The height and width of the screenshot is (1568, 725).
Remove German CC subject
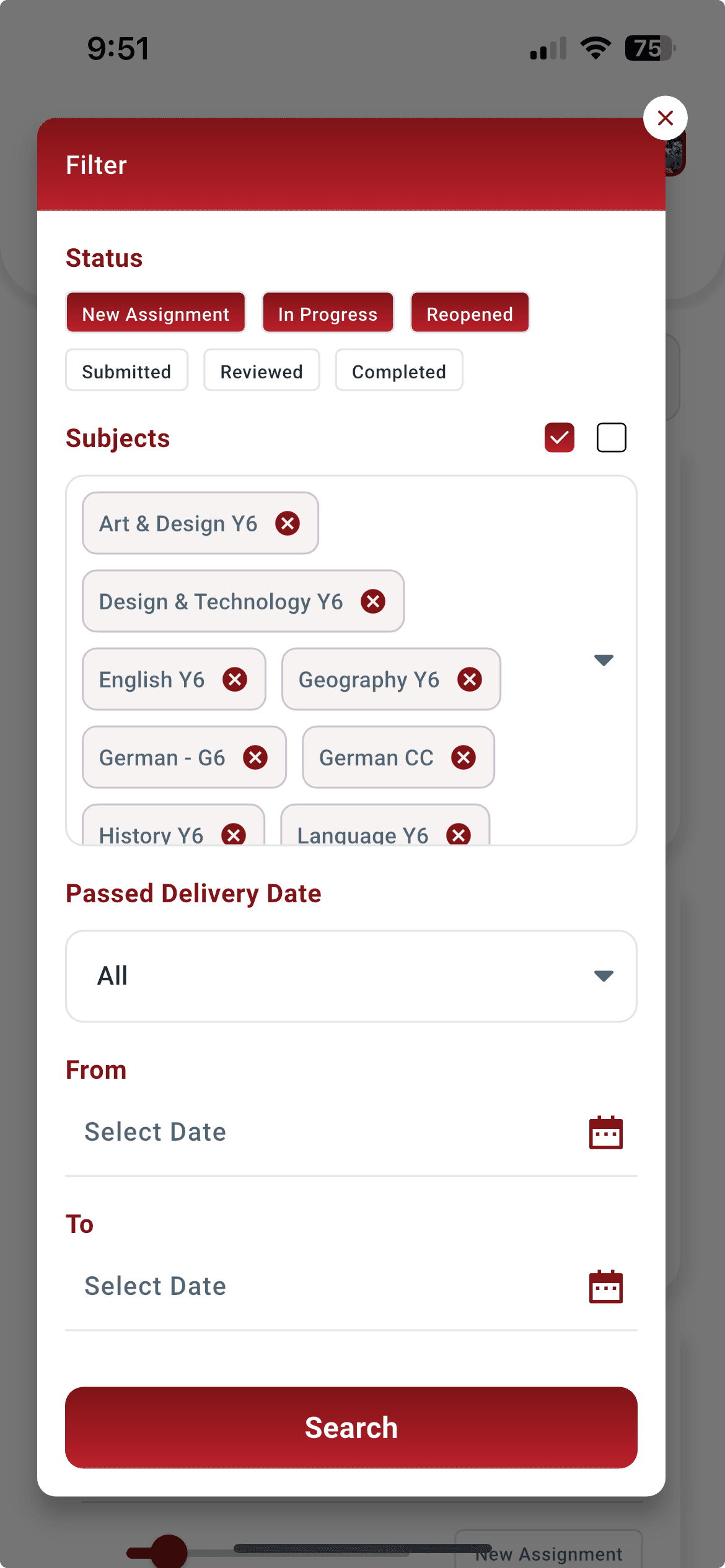pos(464,757)
